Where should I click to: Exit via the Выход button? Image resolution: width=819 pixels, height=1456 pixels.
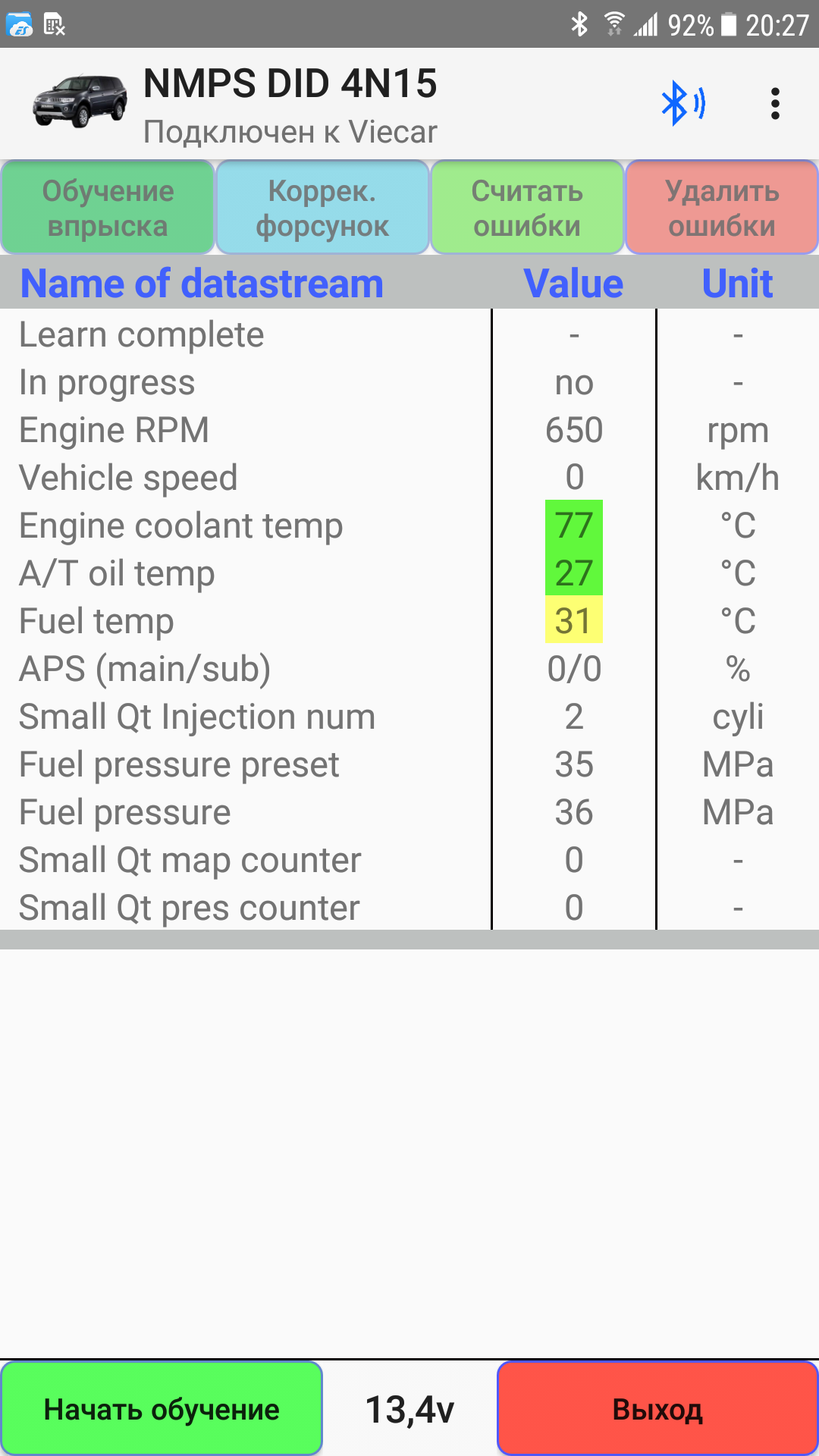coord(657,1409)
